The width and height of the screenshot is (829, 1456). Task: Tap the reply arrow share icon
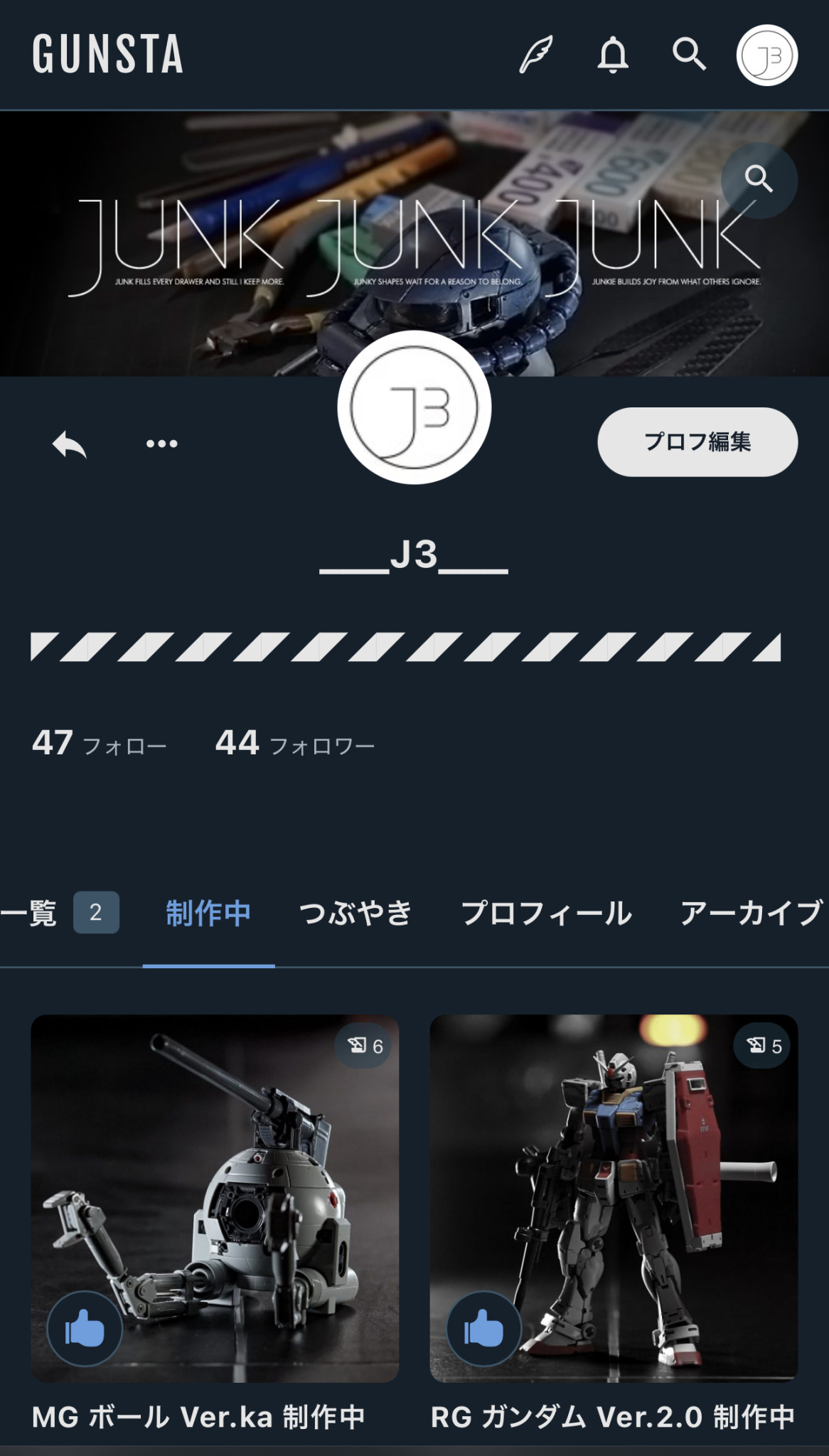tap(70, 444)
